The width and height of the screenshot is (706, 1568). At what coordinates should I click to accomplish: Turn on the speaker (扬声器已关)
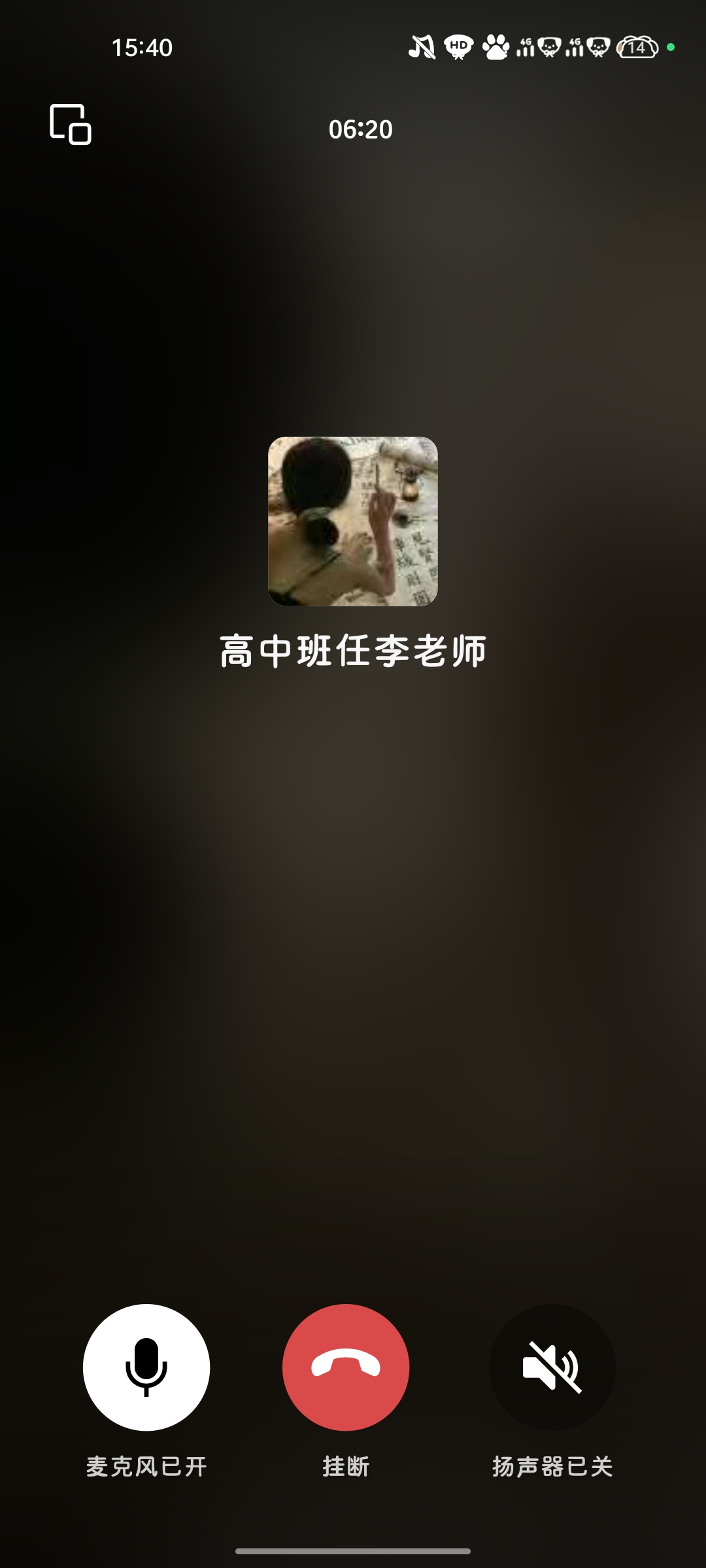pyautogui.click(x=552, y=1367)
